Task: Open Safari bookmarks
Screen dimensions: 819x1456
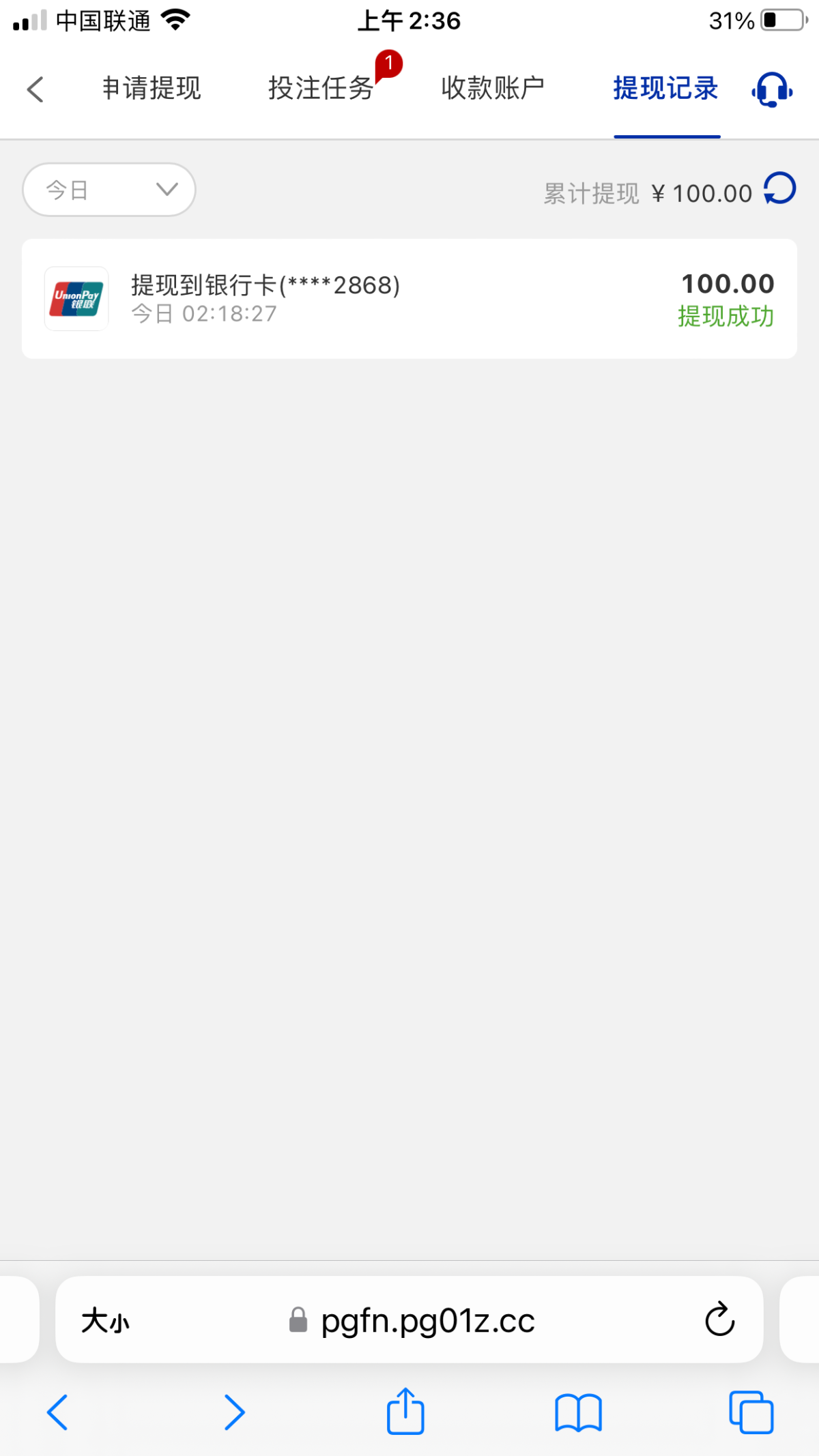Action: [x=578, y=1412]
